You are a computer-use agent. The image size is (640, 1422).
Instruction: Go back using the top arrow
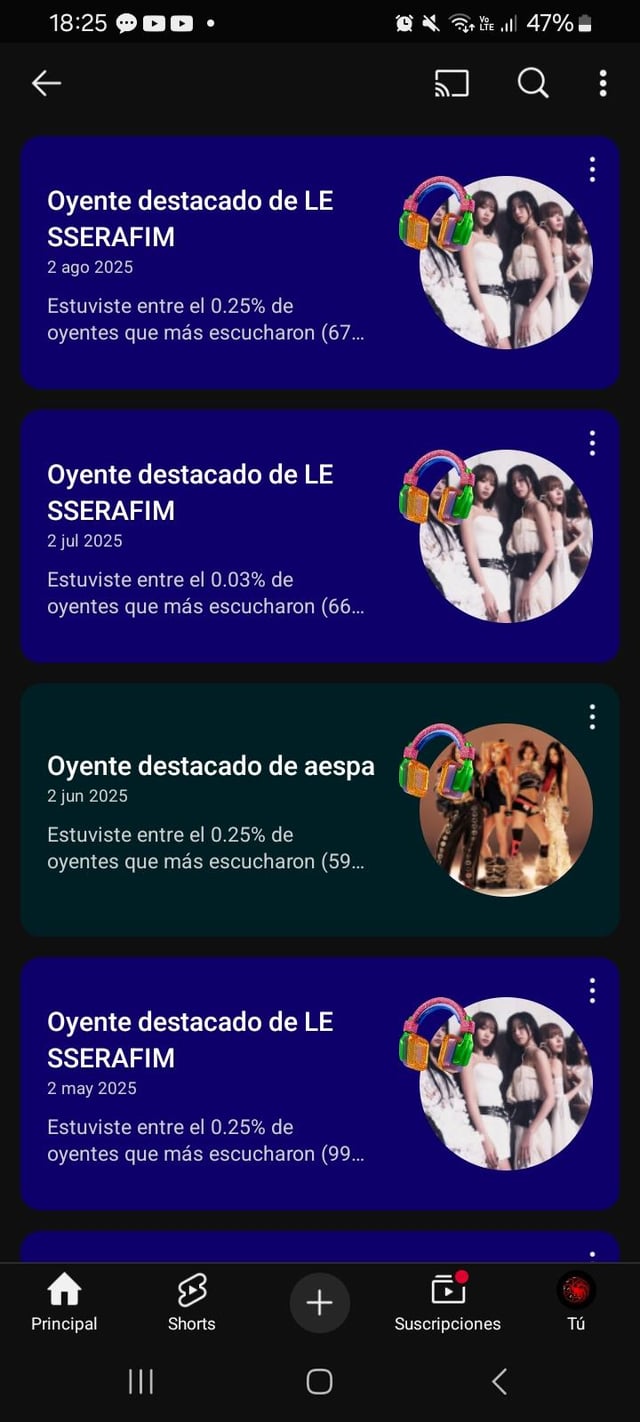pos(46,84)
